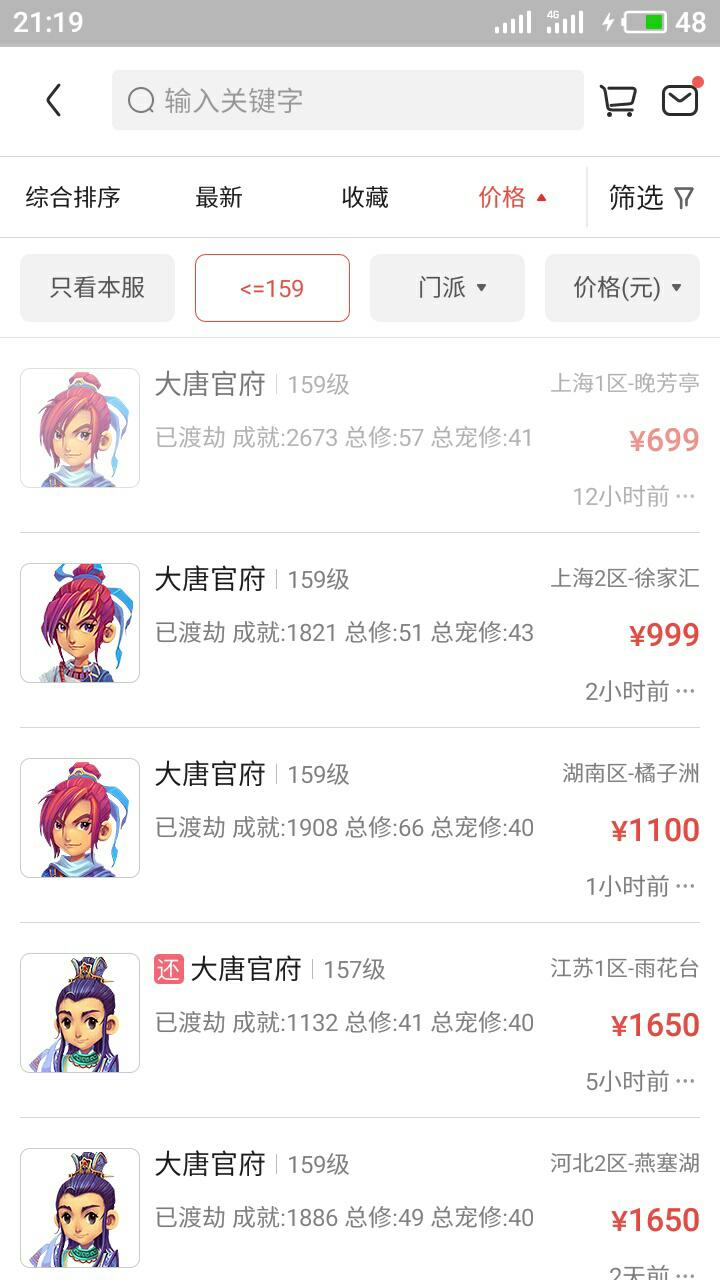720x1280 pixels.
Task: Open the messages envelope icon
Action: 680,100
